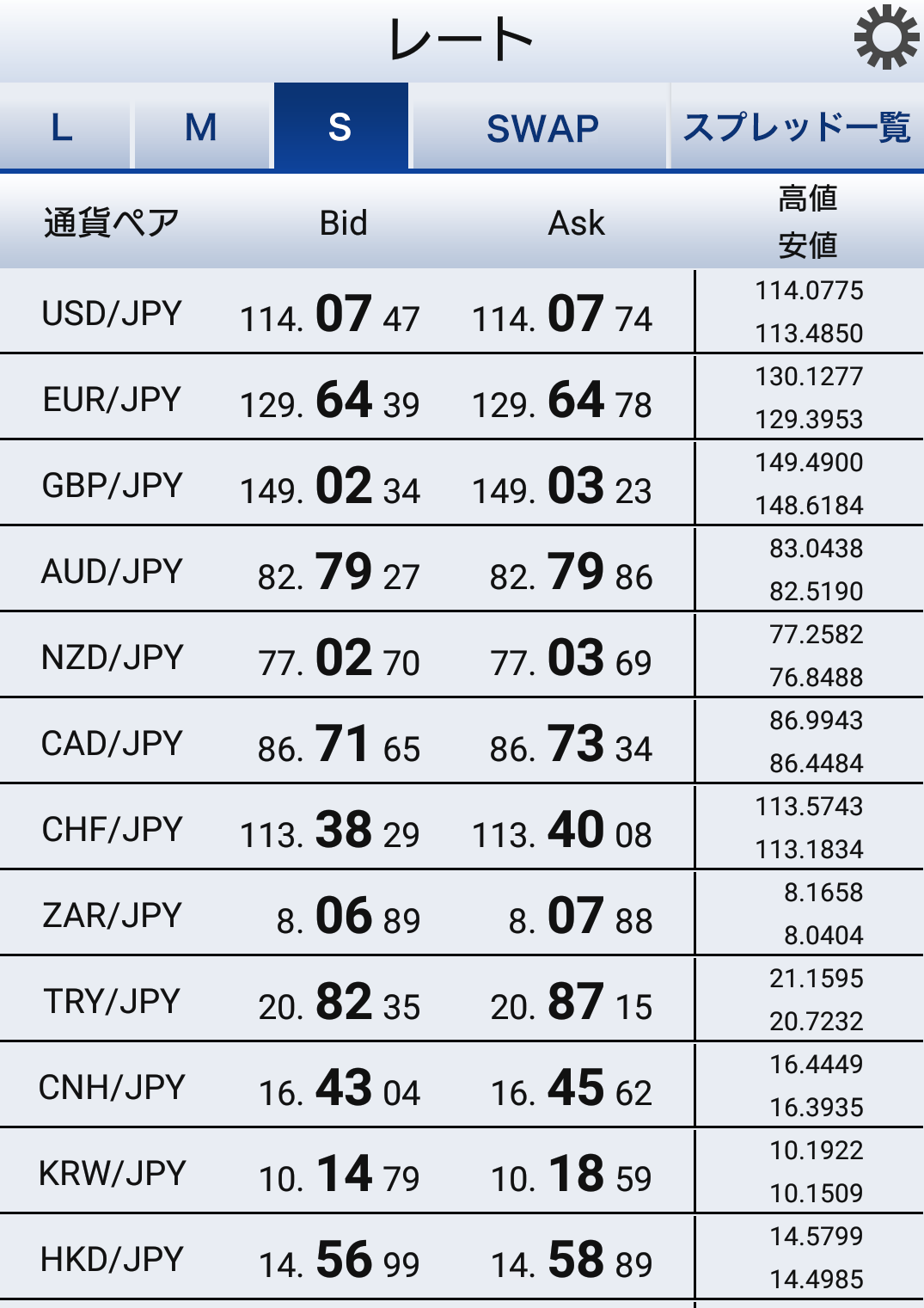Image resolution: width=924 pixels, height=1308 pixels.
Task: Open the CNH/JPY currency pair
Action: point(113,1087)
